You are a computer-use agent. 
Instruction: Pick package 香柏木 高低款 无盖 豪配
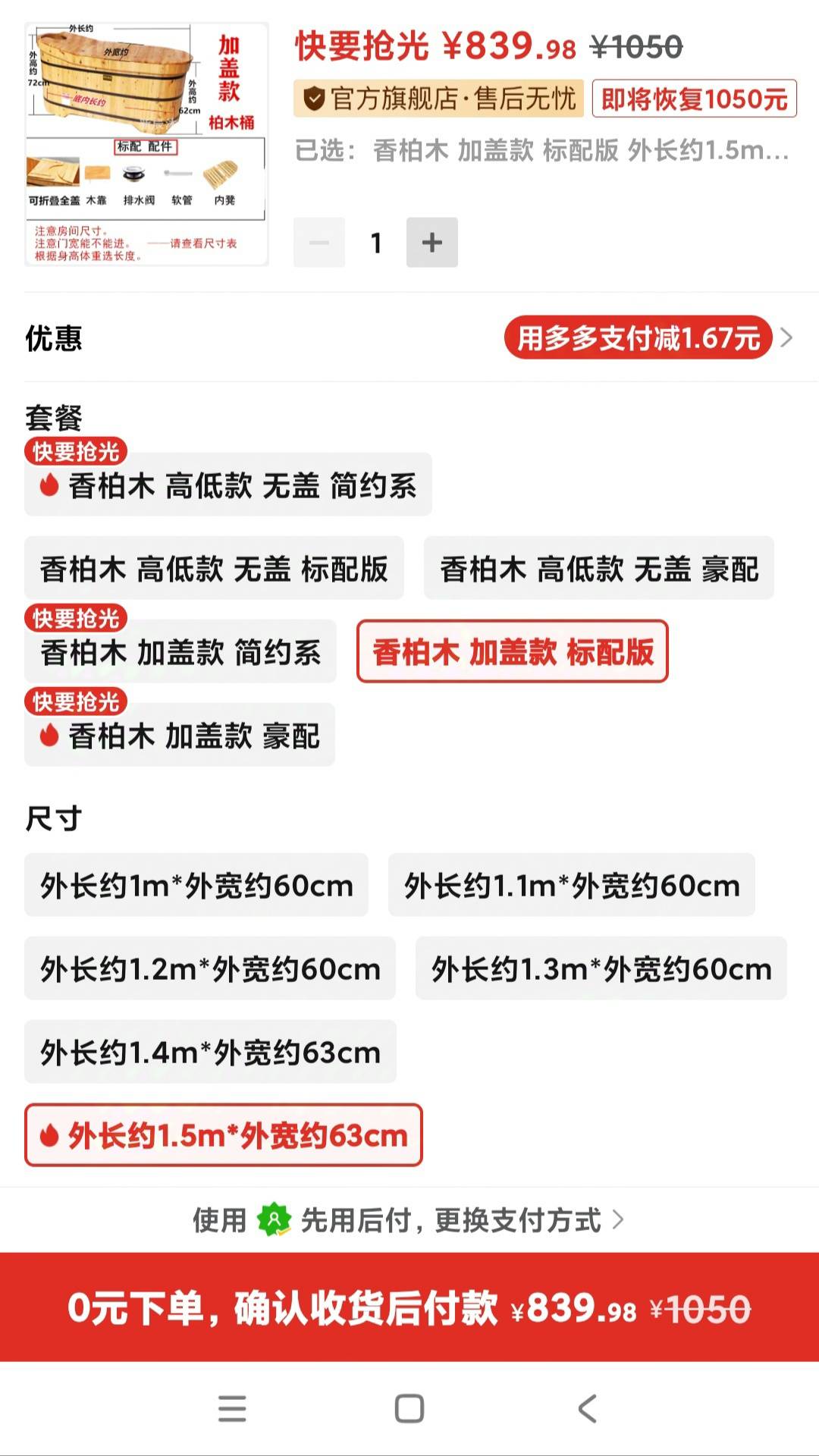[x=598, y=569]
